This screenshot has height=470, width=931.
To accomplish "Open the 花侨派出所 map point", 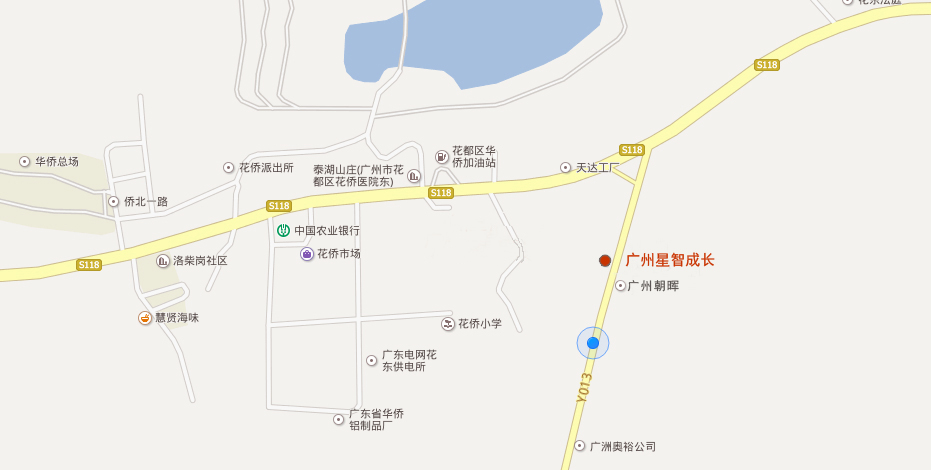I will 229,168.
